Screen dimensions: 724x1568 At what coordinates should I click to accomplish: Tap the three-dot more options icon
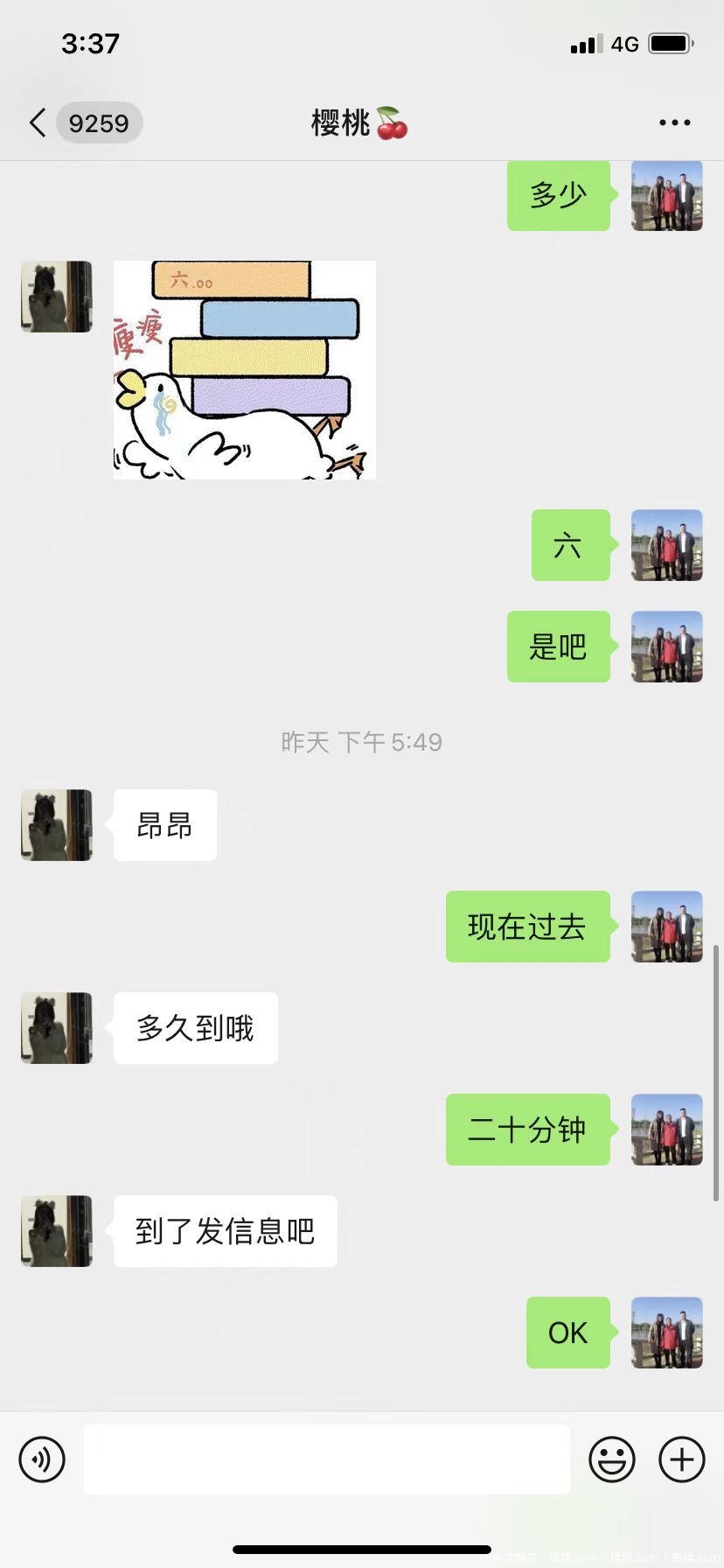tap(672, 122)
